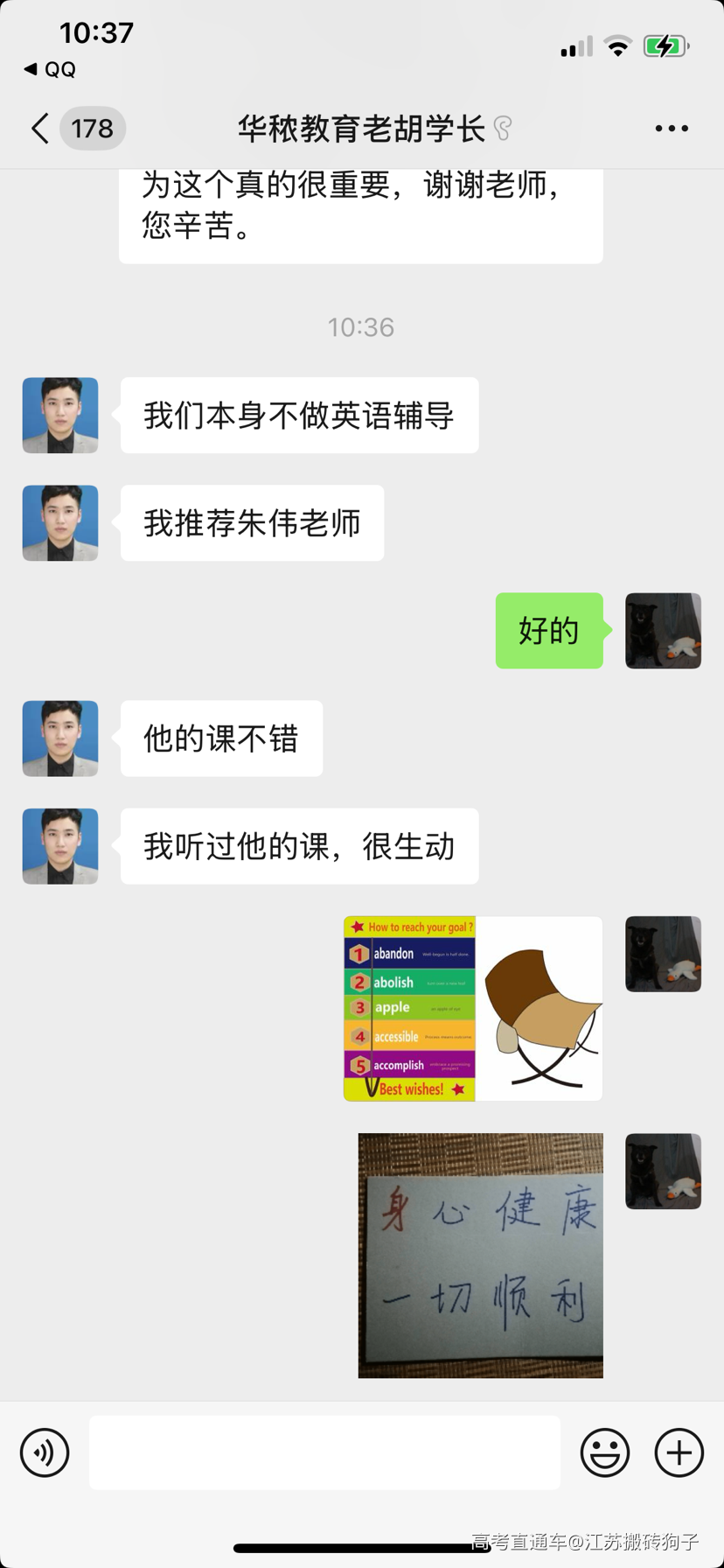Open contact avatar beside 我们本身不做英语辅导
This screenshot has height=1568, width=724.
pyautogui.click(x=60, y=416)
